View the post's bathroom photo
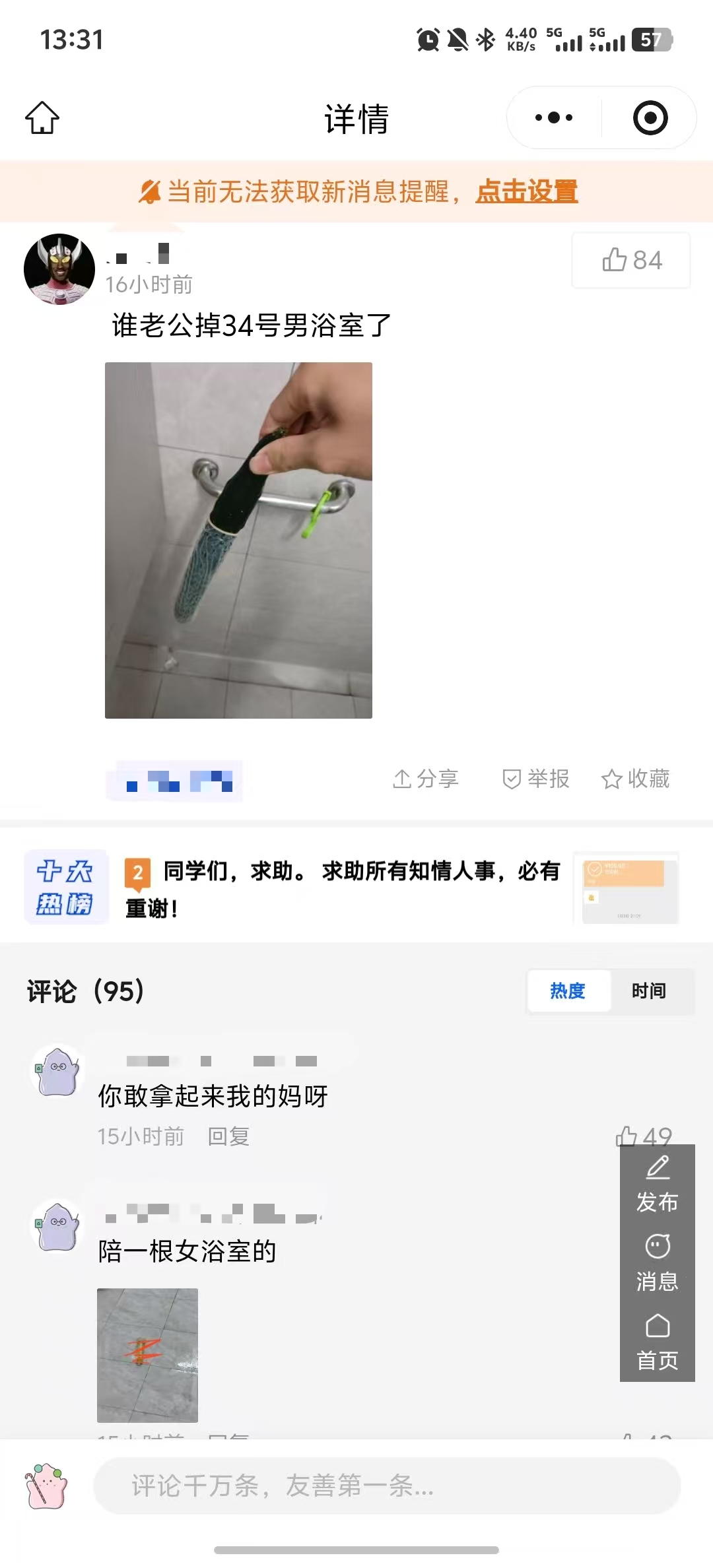 (x=238, y=540)
